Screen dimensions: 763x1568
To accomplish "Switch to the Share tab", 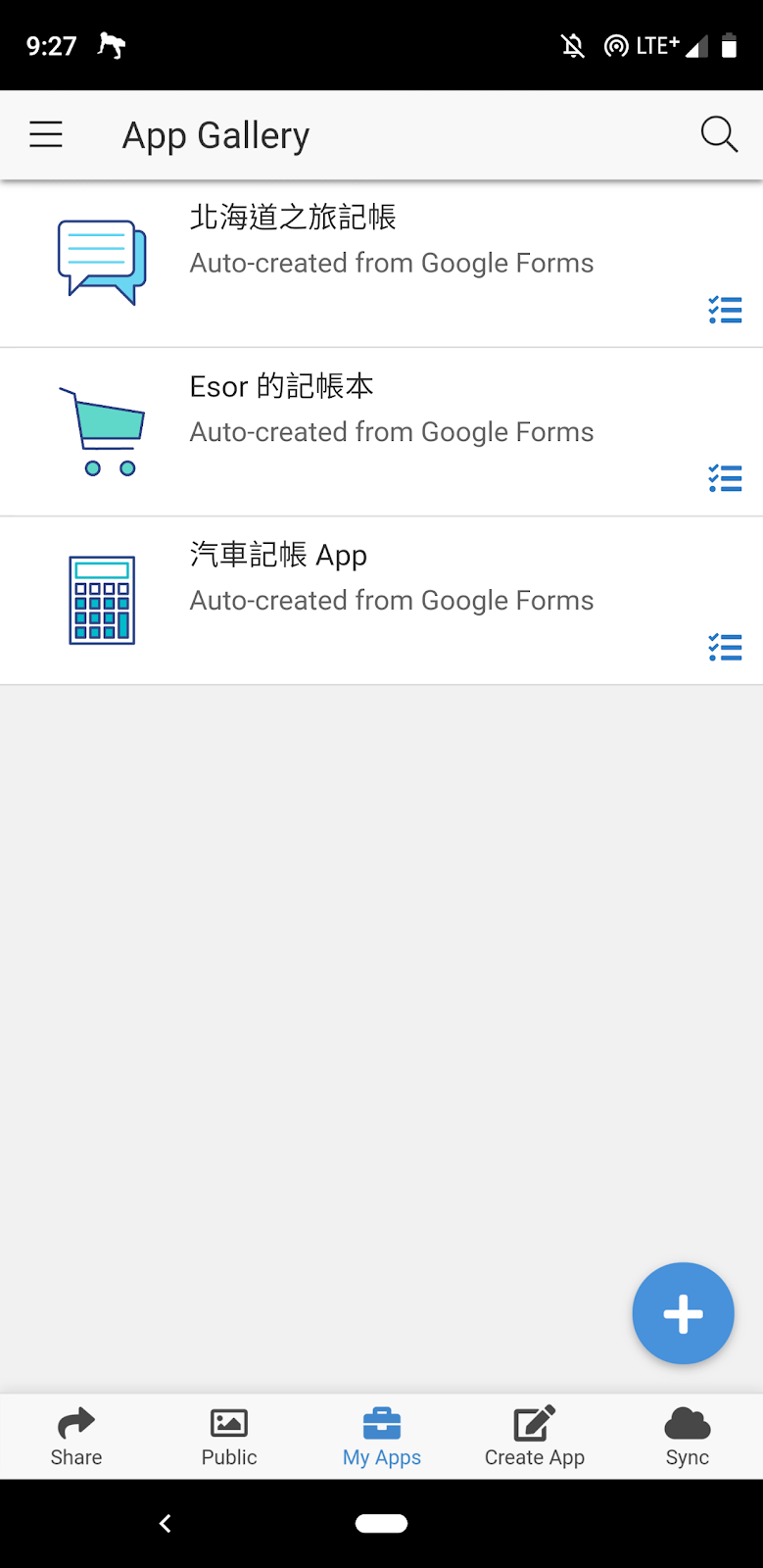I will (x=76, y=1437).
